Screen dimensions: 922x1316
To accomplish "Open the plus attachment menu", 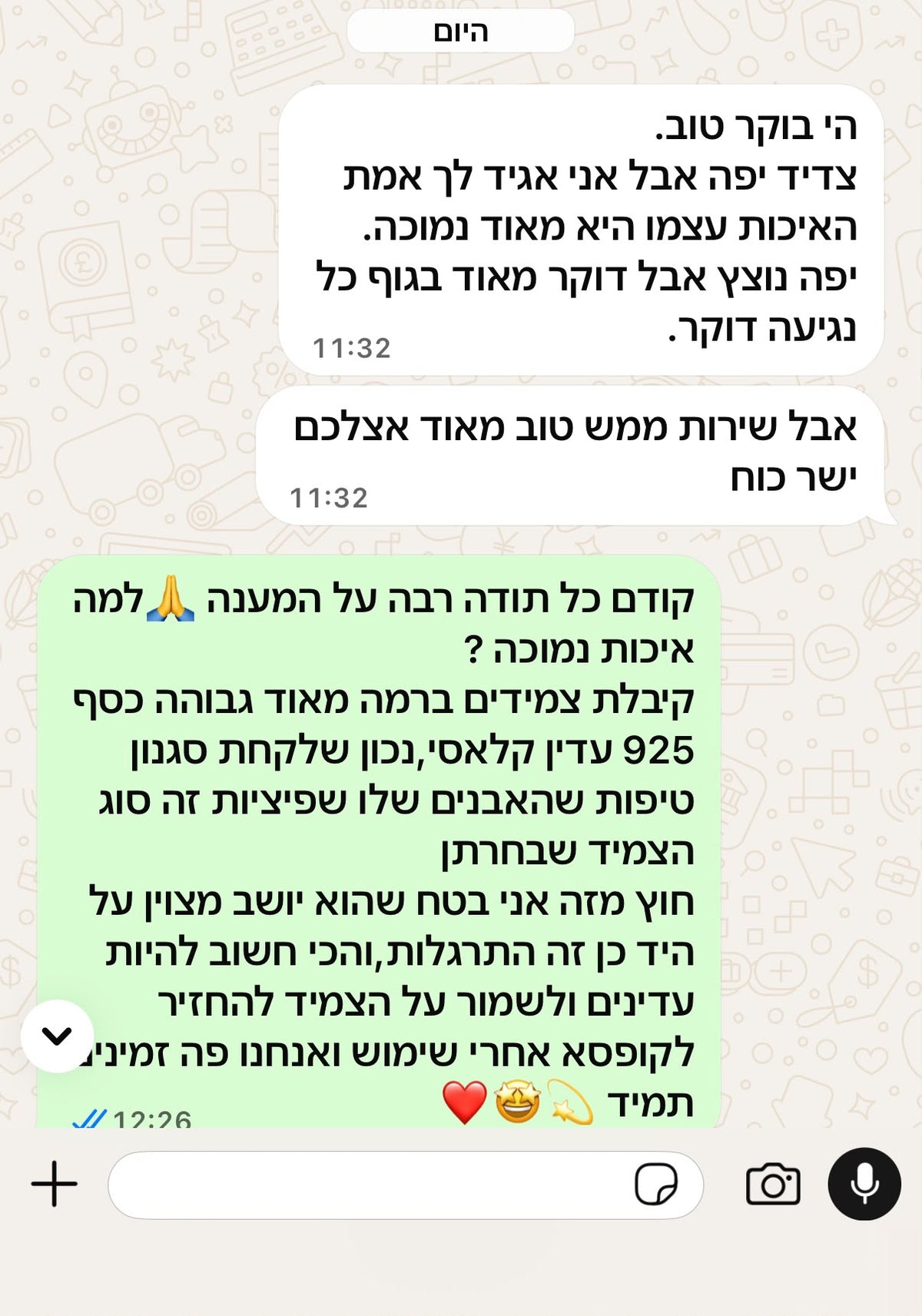I will pyautogui.click(x=55, y=1184).
